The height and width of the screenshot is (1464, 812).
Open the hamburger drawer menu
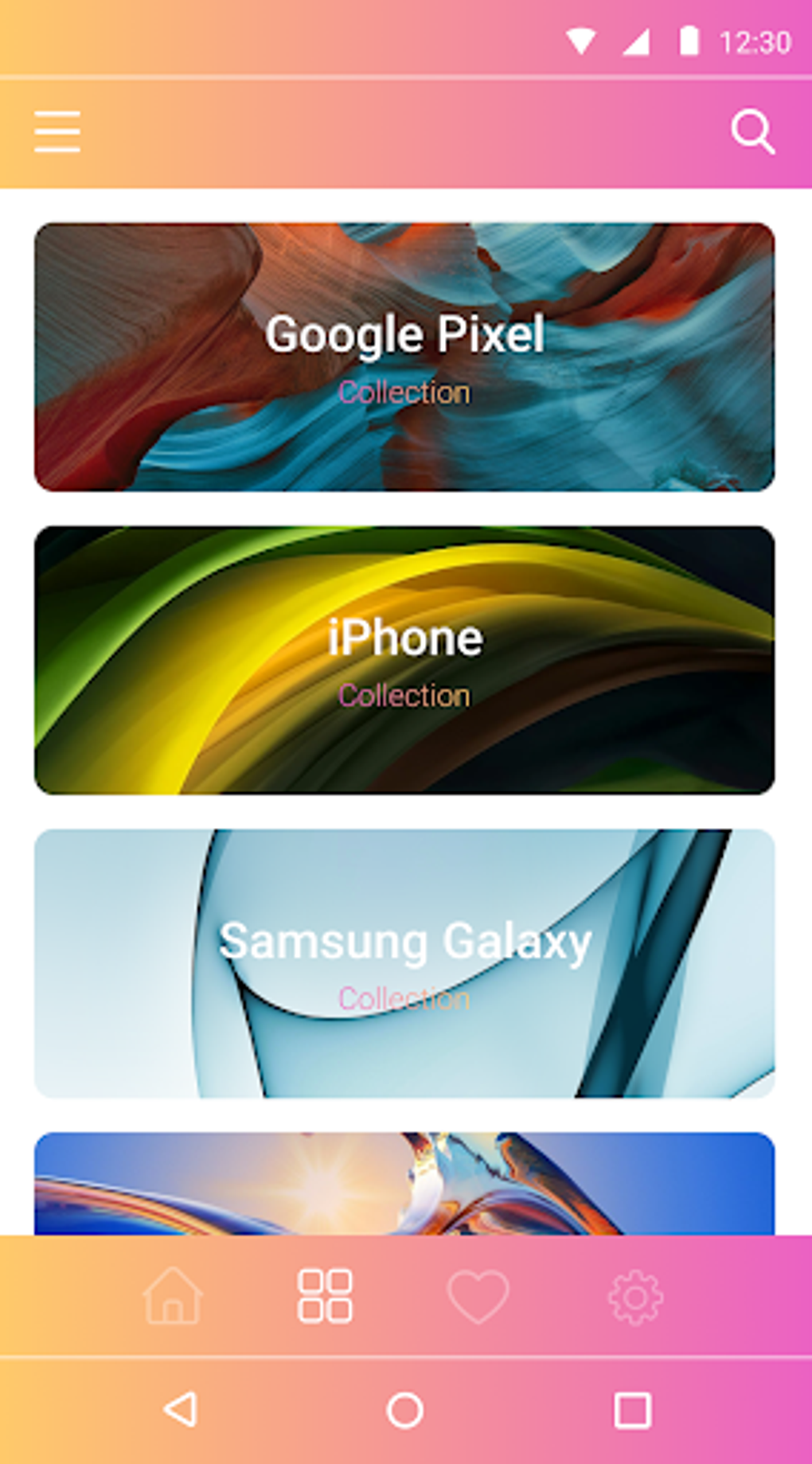[x=57, y=131]
